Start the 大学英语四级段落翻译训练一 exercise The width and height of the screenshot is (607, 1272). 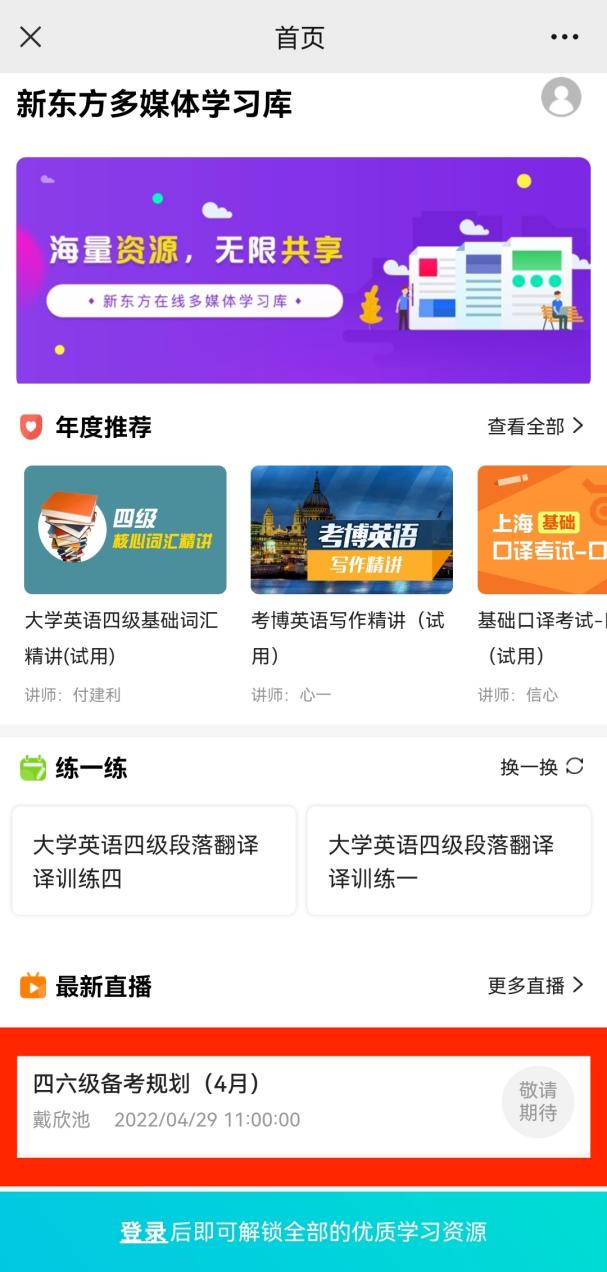[x=449, y=861]
